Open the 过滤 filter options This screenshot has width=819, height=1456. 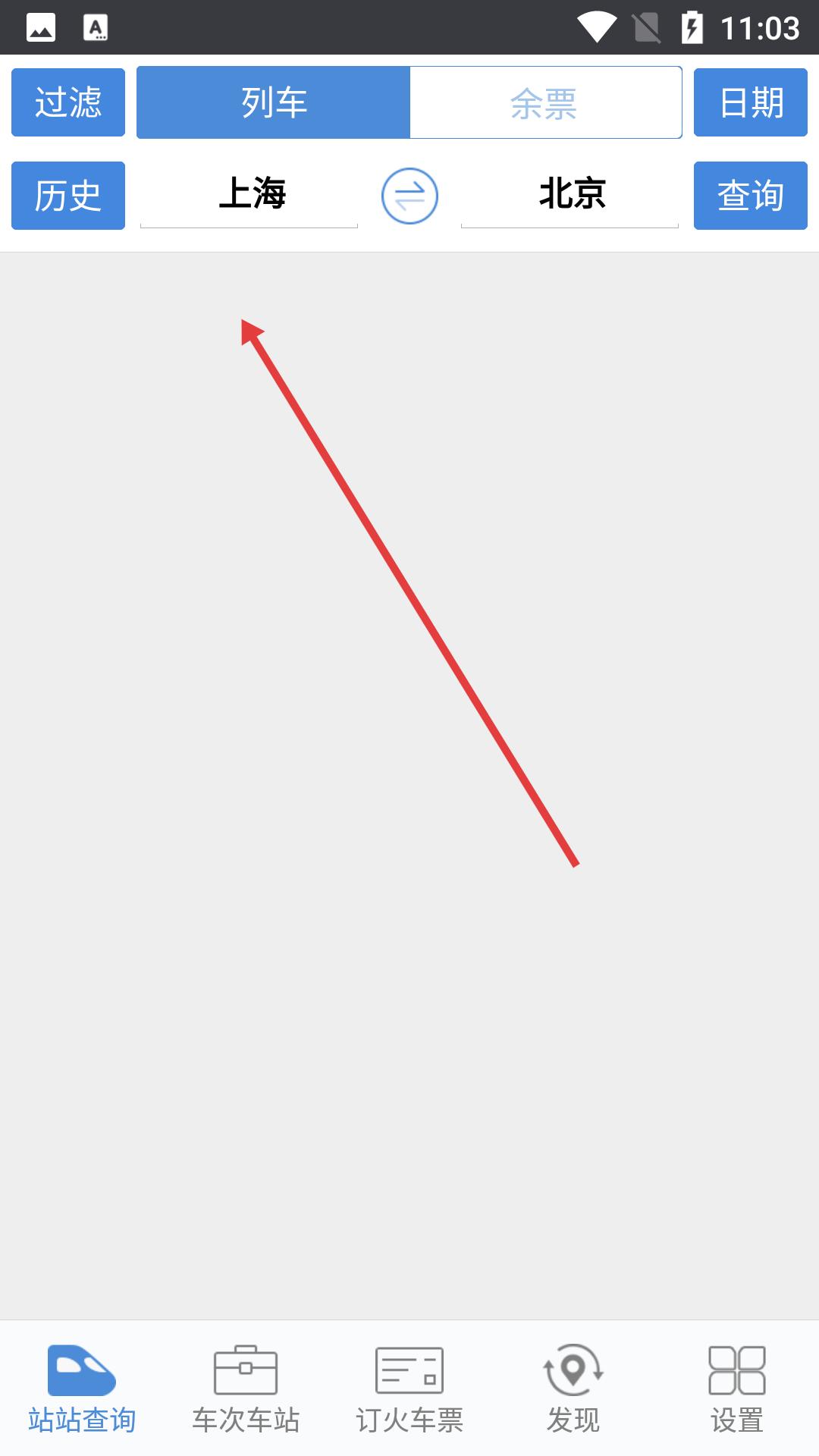(68, 102)
